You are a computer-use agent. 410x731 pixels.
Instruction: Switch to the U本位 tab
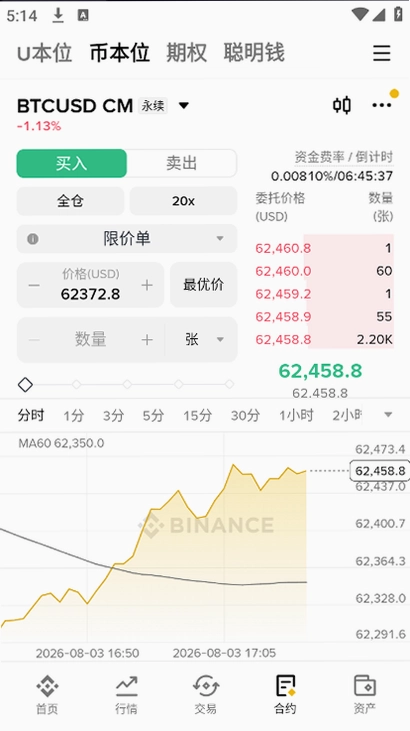pyautogui.click(x=44, y=53)
